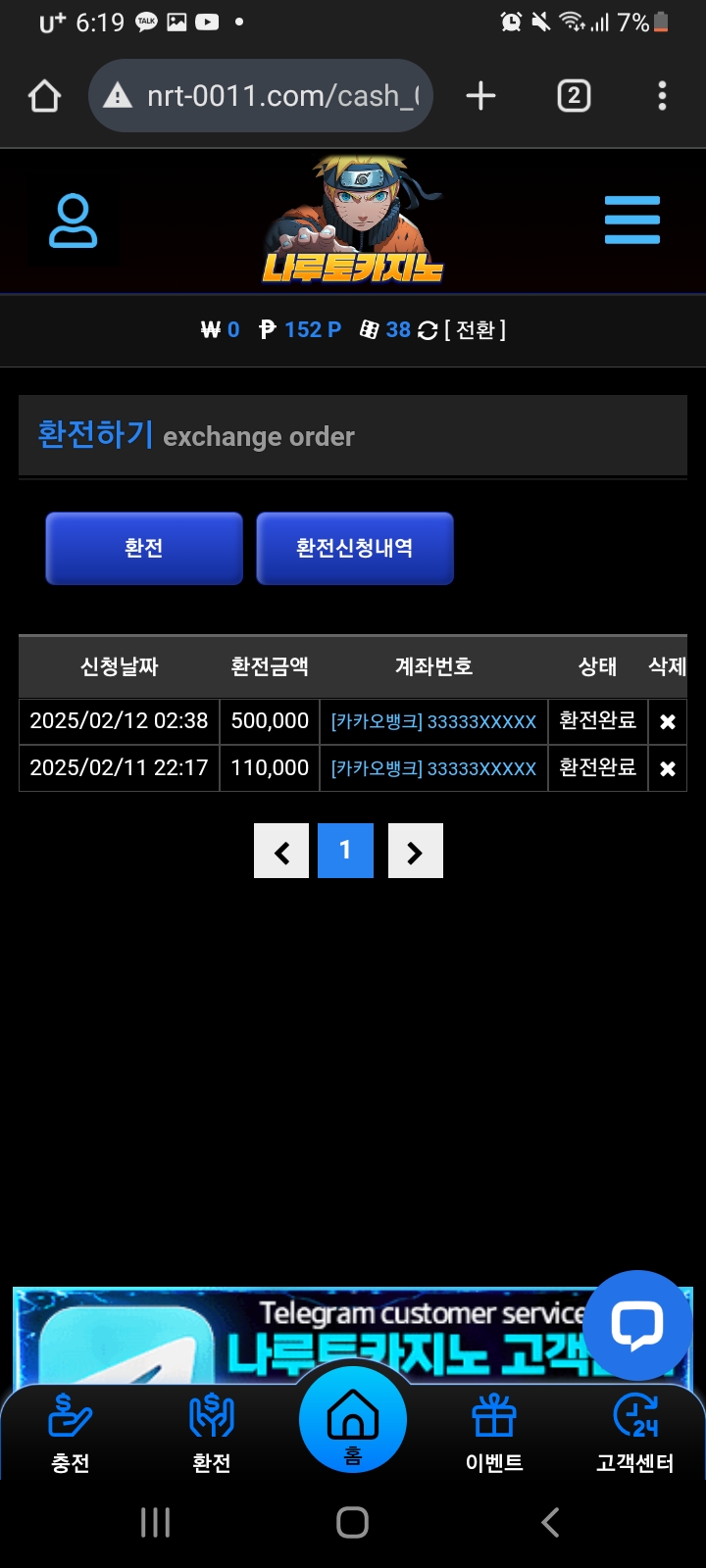Open the browser tab switcher
This screenshot has width=706, height=1568.
click(x=574, y=96)
